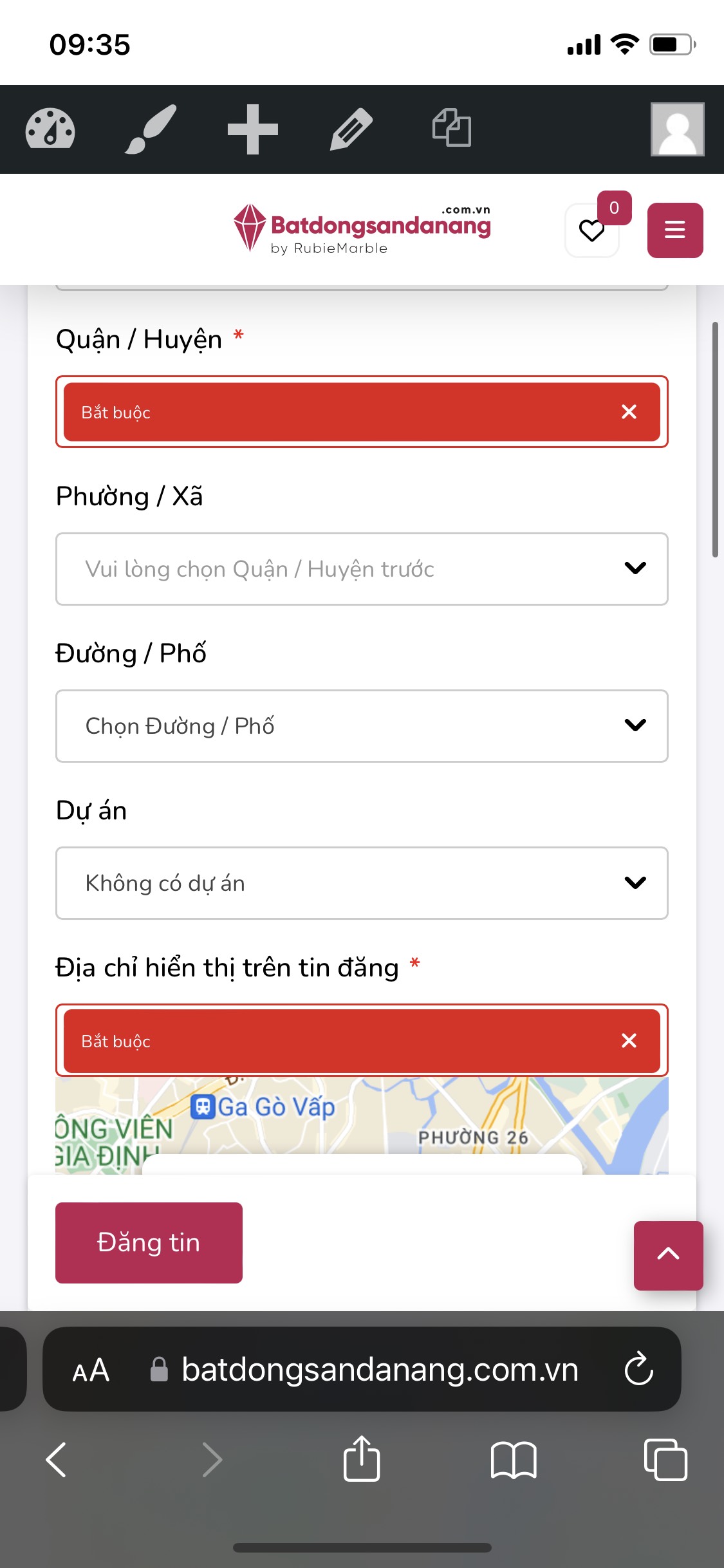The height and width of the screenshot is (1568, 724).
Task: Dismiss the error under Quận / Huyện
Action: click(x=629, y=412)
